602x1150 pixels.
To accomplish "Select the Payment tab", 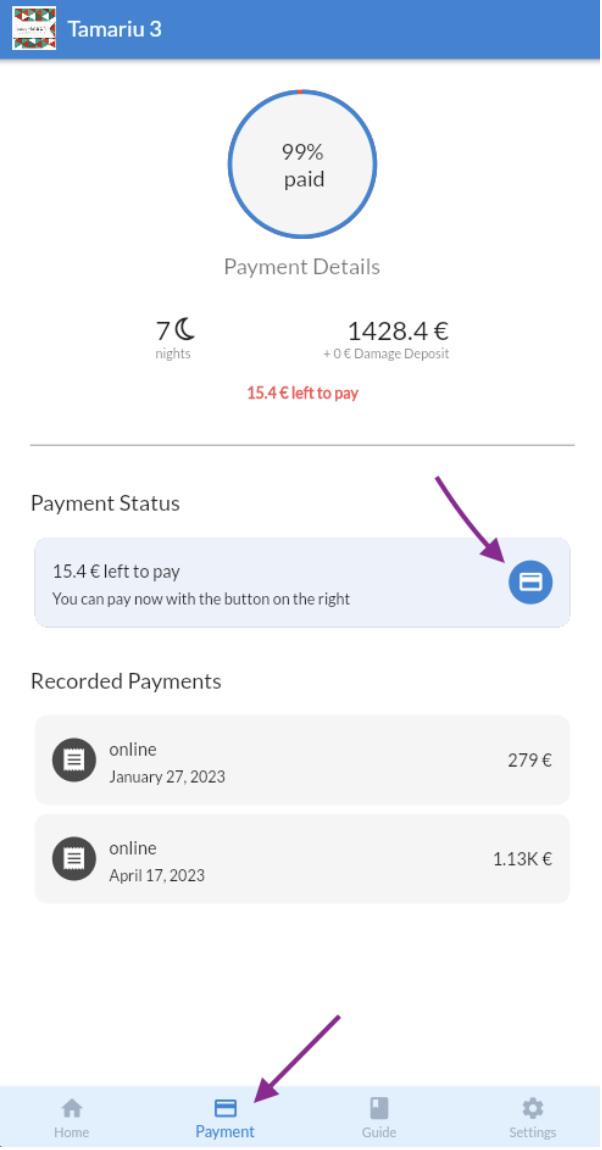I will (x=225, y=1117).
